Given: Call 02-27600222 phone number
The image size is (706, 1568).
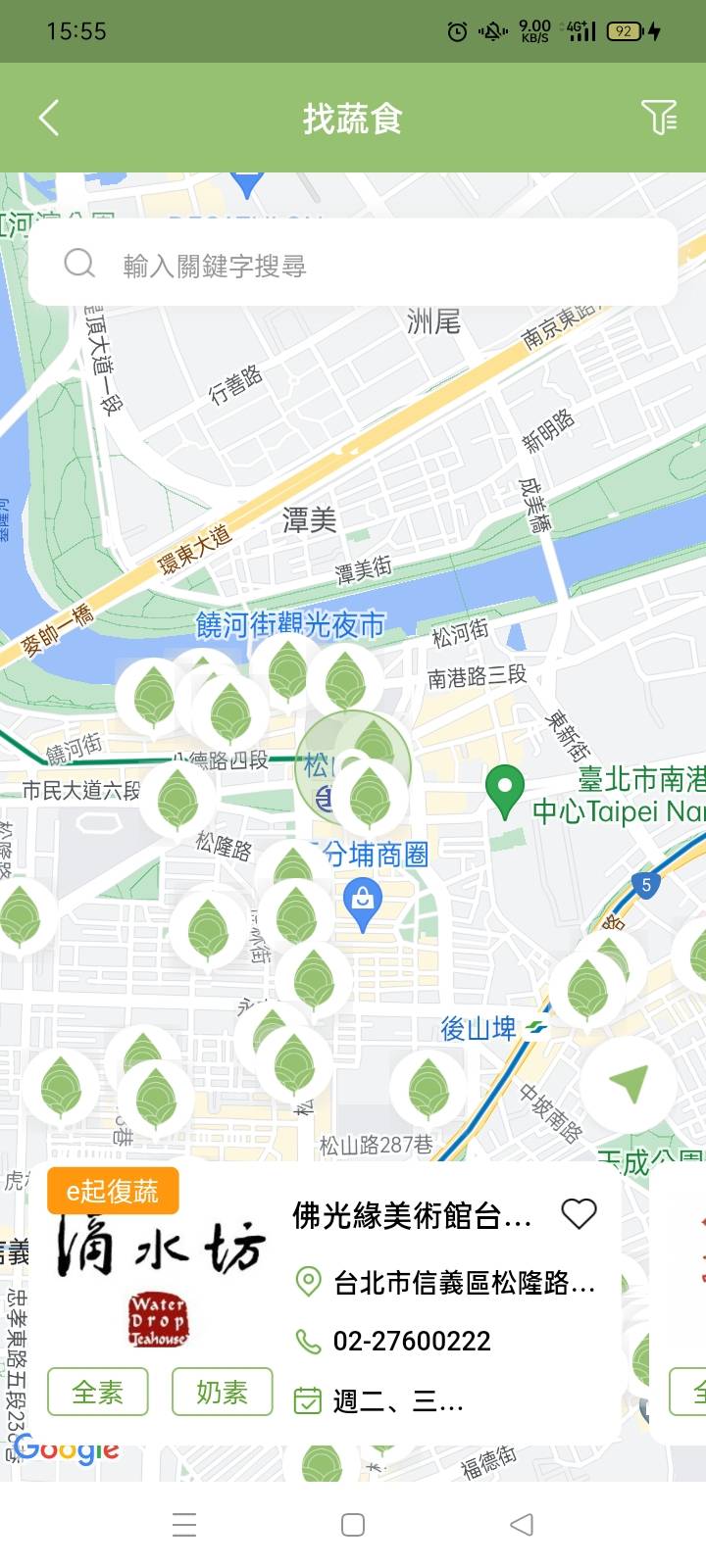Looking at the screenshot, I should point(412,1341).
